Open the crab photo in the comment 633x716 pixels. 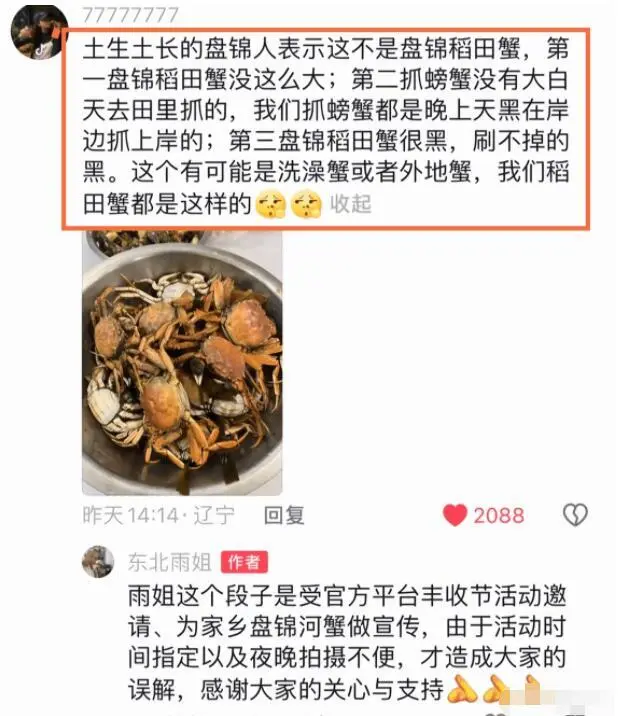(182, 365)
